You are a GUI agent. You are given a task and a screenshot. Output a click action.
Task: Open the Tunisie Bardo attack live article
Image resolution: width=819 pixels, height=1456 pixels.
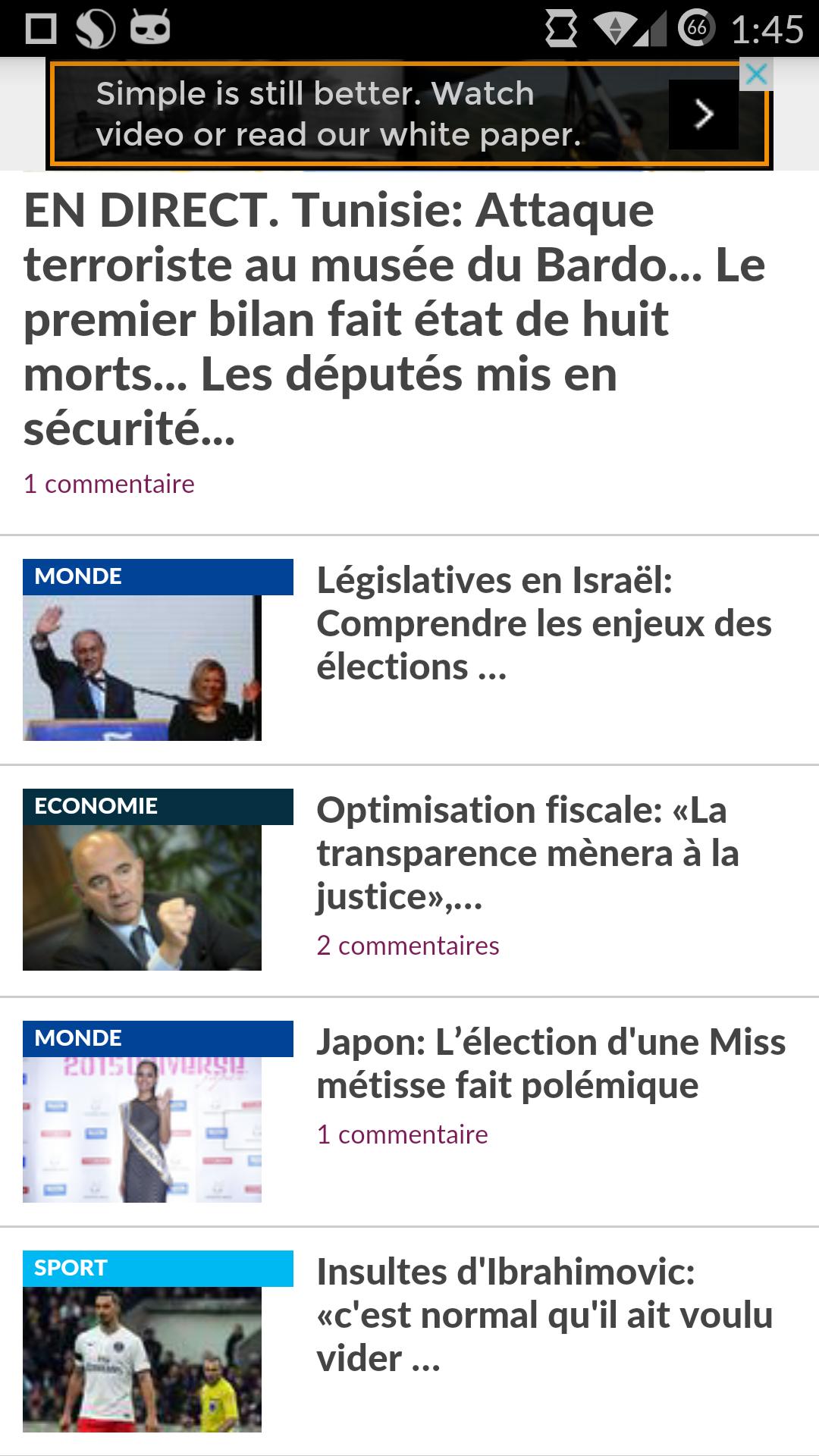click(x=394, y=318)
